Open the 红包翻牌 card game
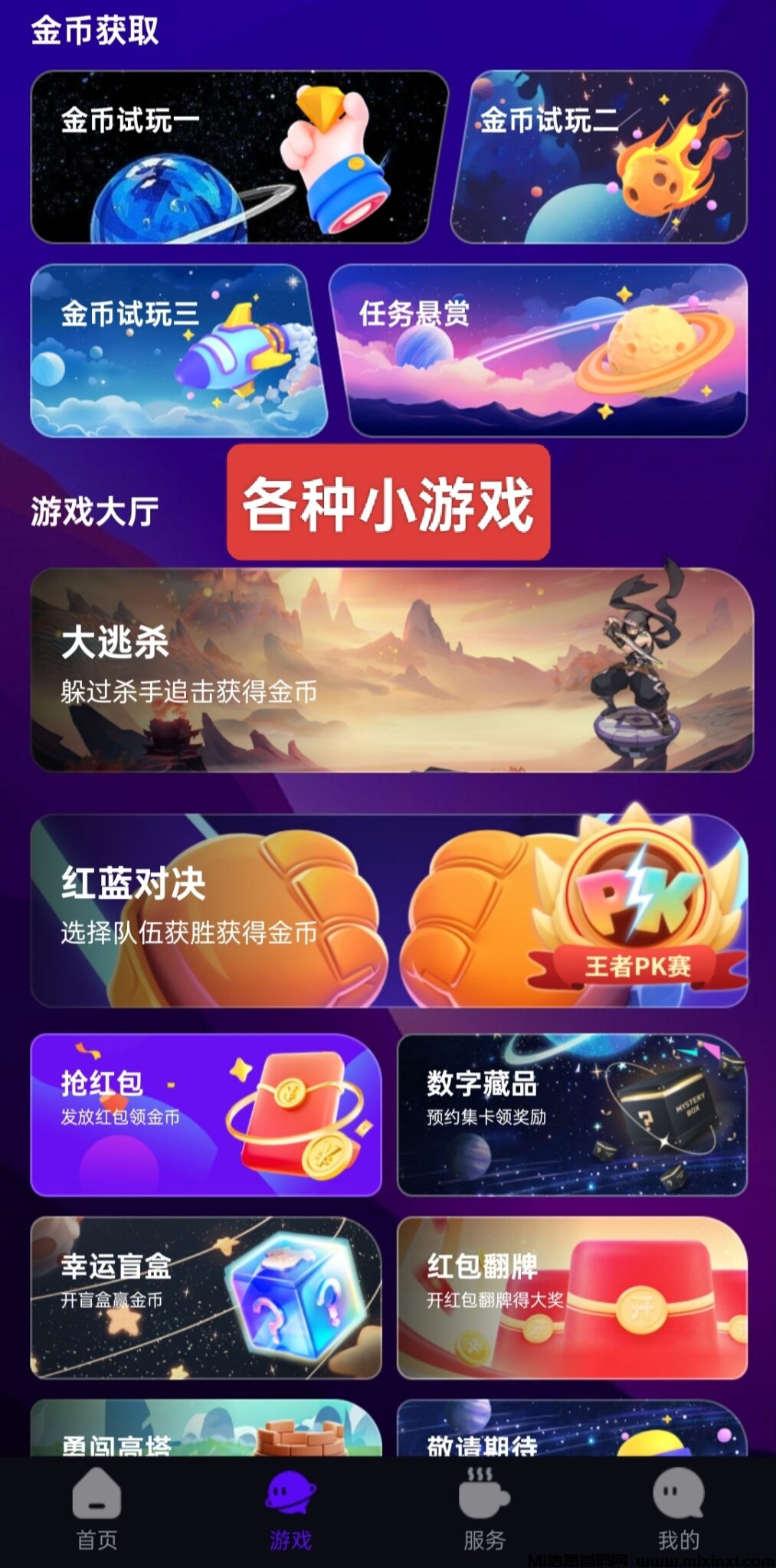The width and height of the screenshot is (776, 1568). 571,1298
